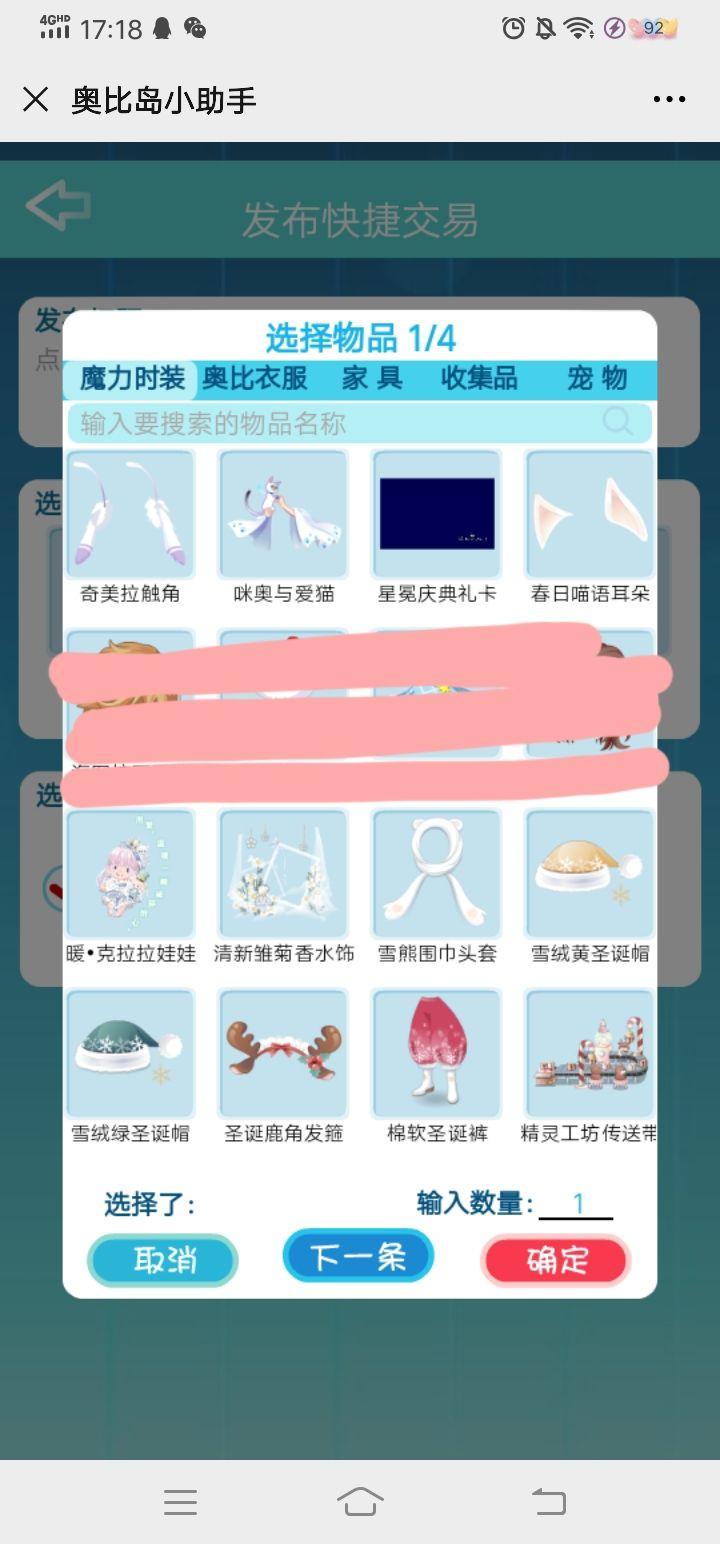The image size is (720, 1544).
Task: Tap the magnifier search icon
Action: tap(618, 422)
